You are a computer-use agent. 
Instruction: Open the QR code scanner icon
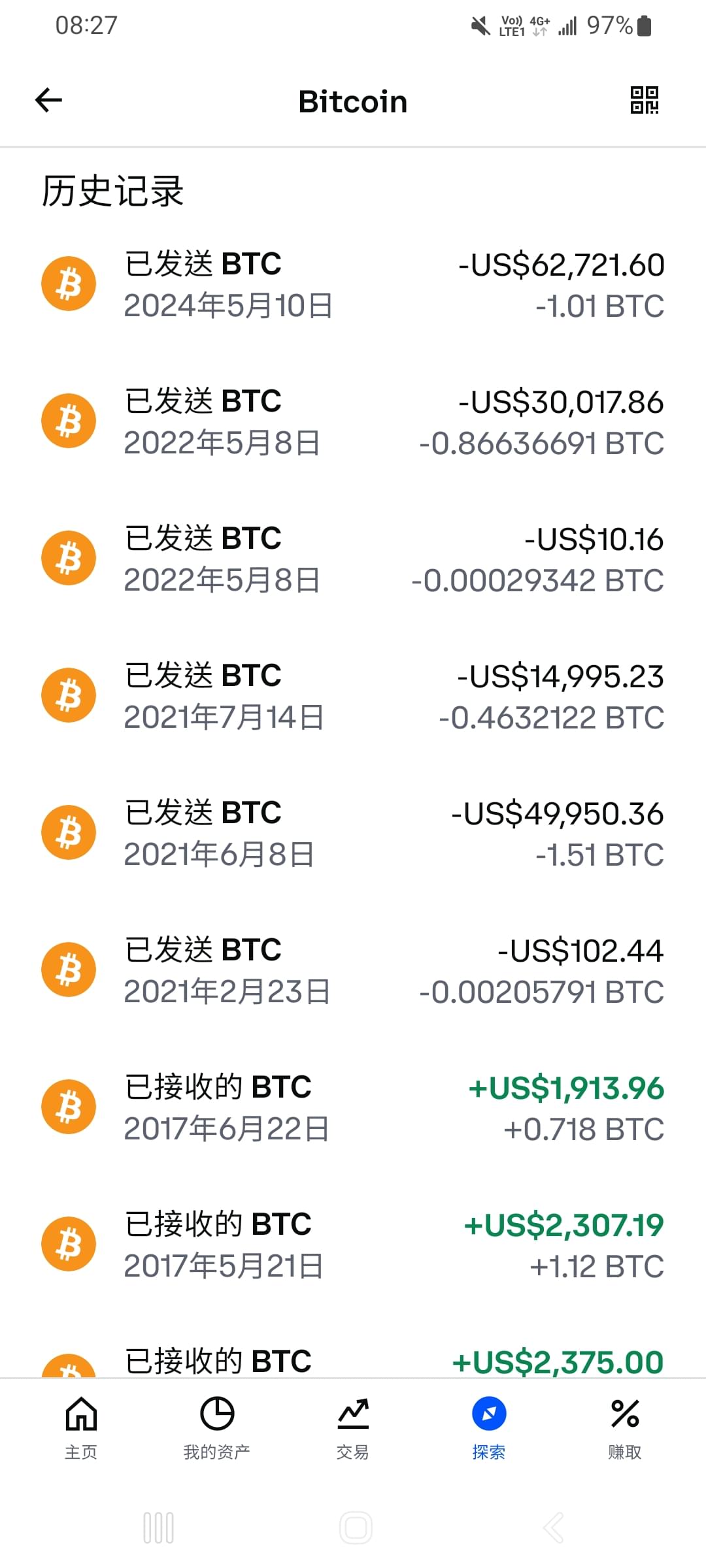tap(644, 100)
